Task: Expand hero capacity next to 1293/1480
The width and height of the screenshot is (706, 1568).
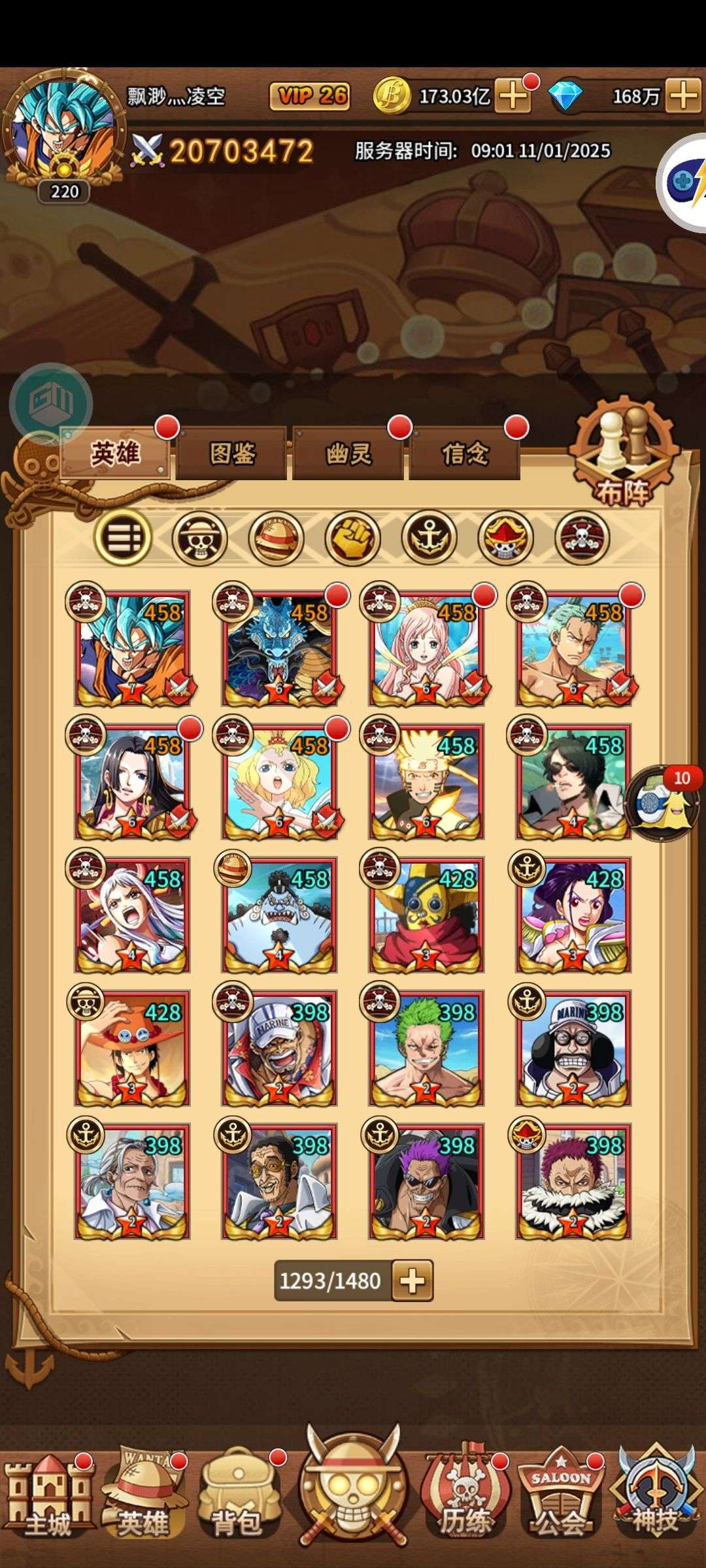Action: (x=412, y=1281)
